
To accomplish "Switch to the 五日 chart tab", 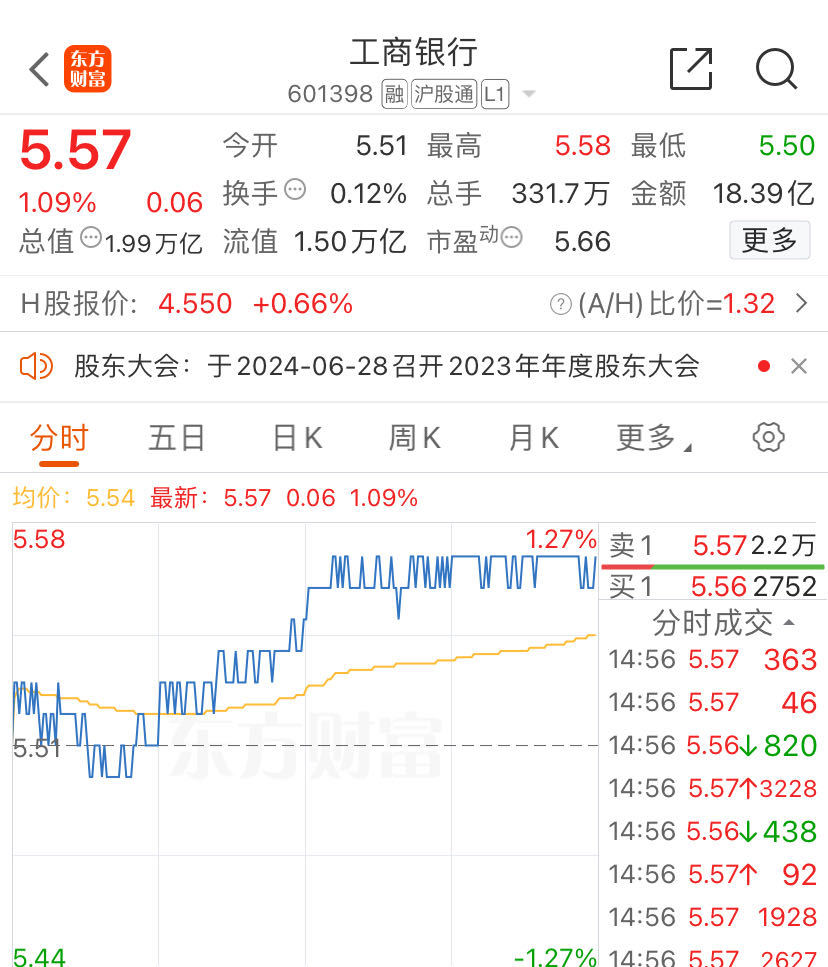I will [177, 437].
